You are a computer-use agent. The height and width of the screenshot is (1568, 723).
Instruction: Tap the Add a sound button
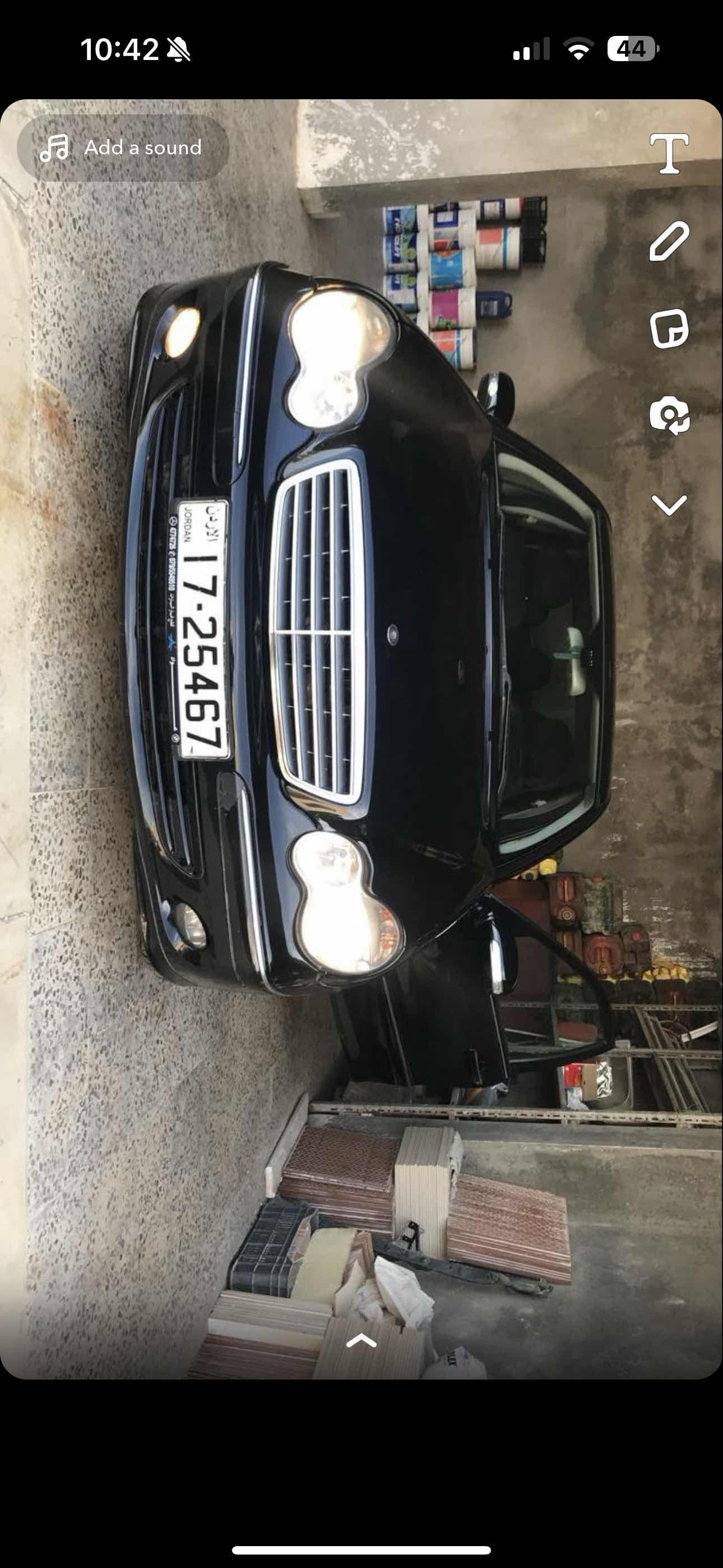tap(123, 148)
